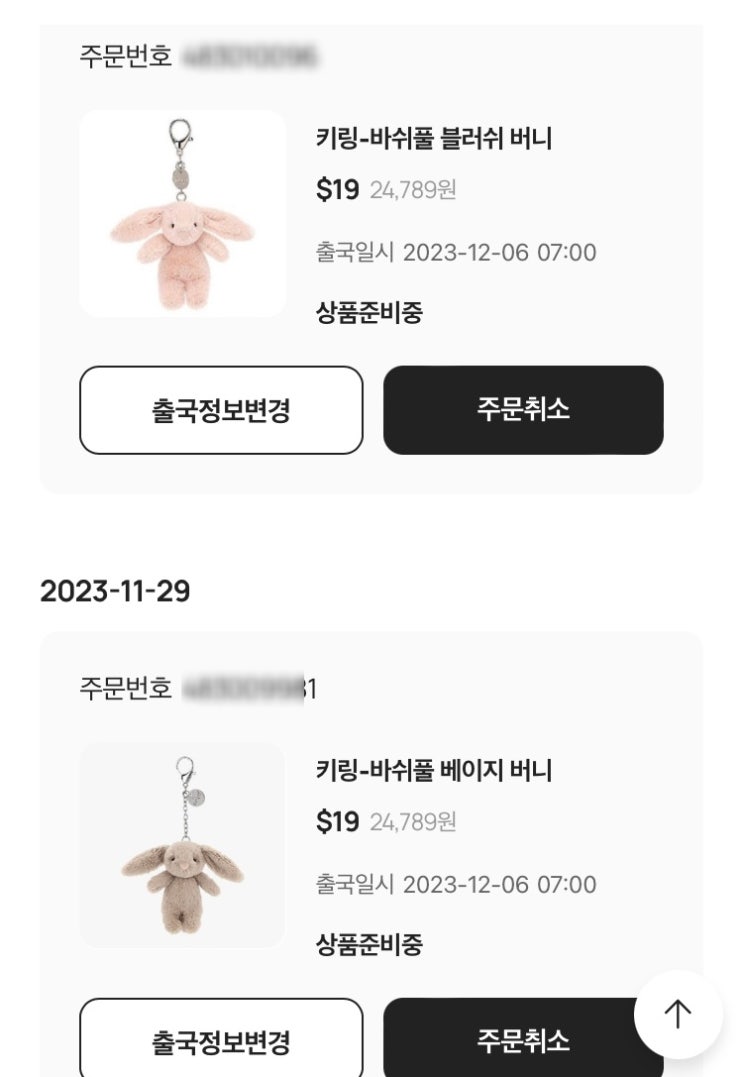Change departure info for 블러쉬 버니 order

pos(221,410)
